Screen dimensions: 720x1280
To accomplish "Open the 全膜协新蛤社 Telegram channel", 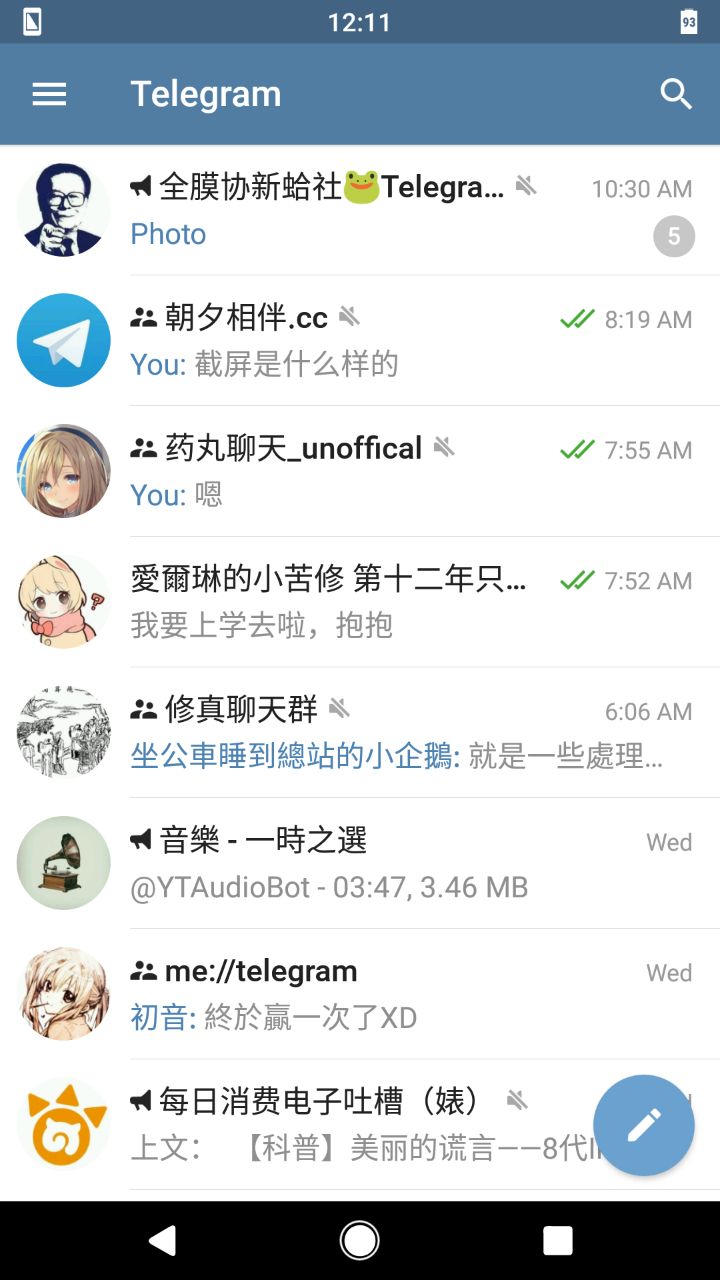I will [360, 210].
